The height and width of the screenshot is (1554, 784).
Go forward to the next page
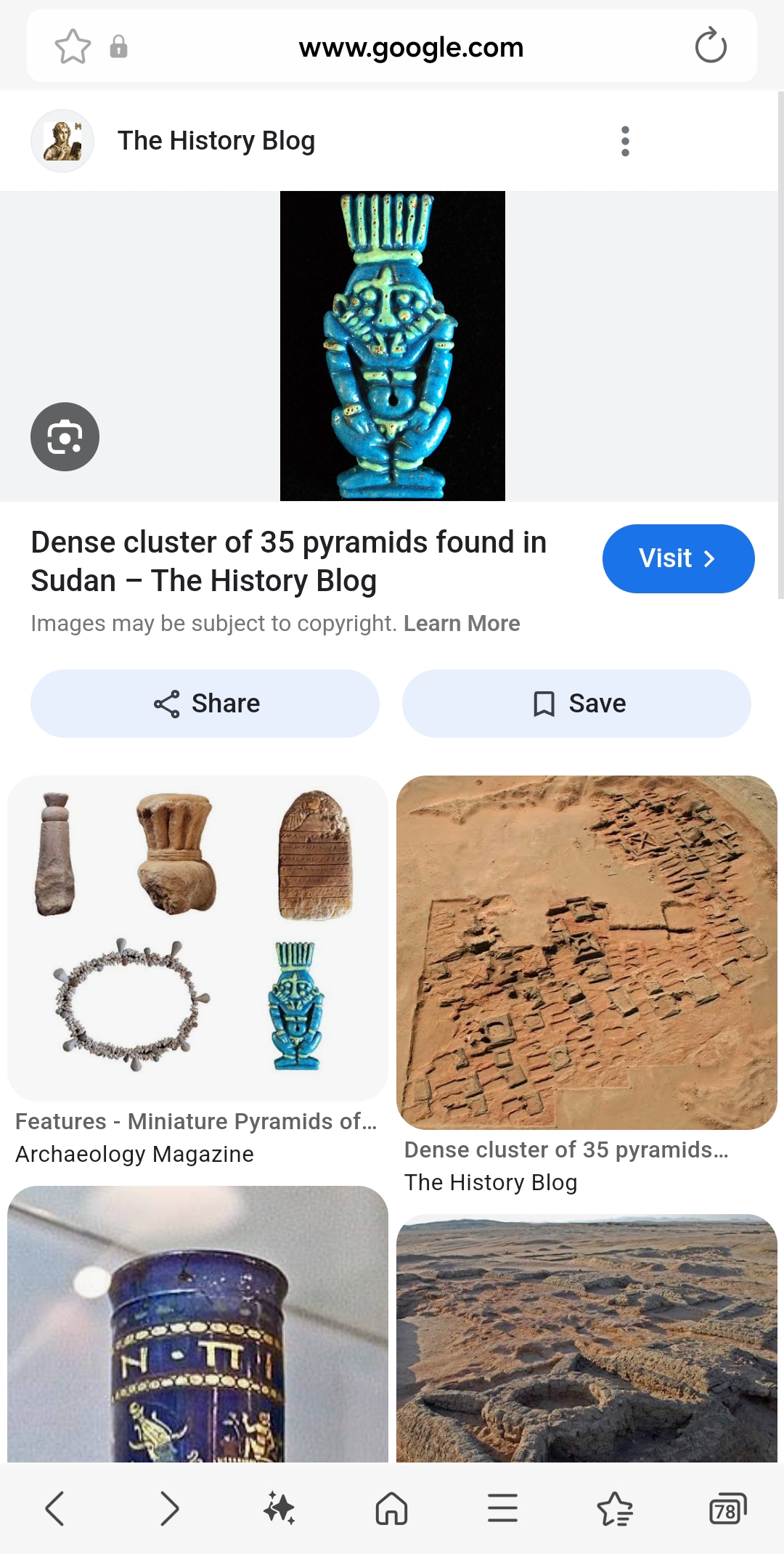(x=168, y=1508)
